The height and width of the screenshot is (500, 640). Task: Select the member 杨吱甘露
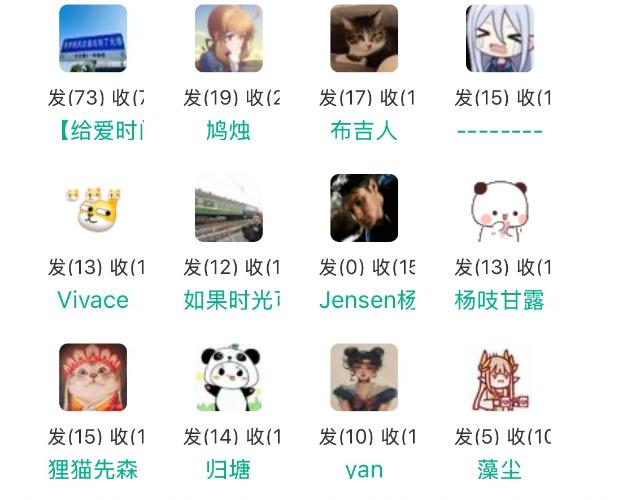499,208
